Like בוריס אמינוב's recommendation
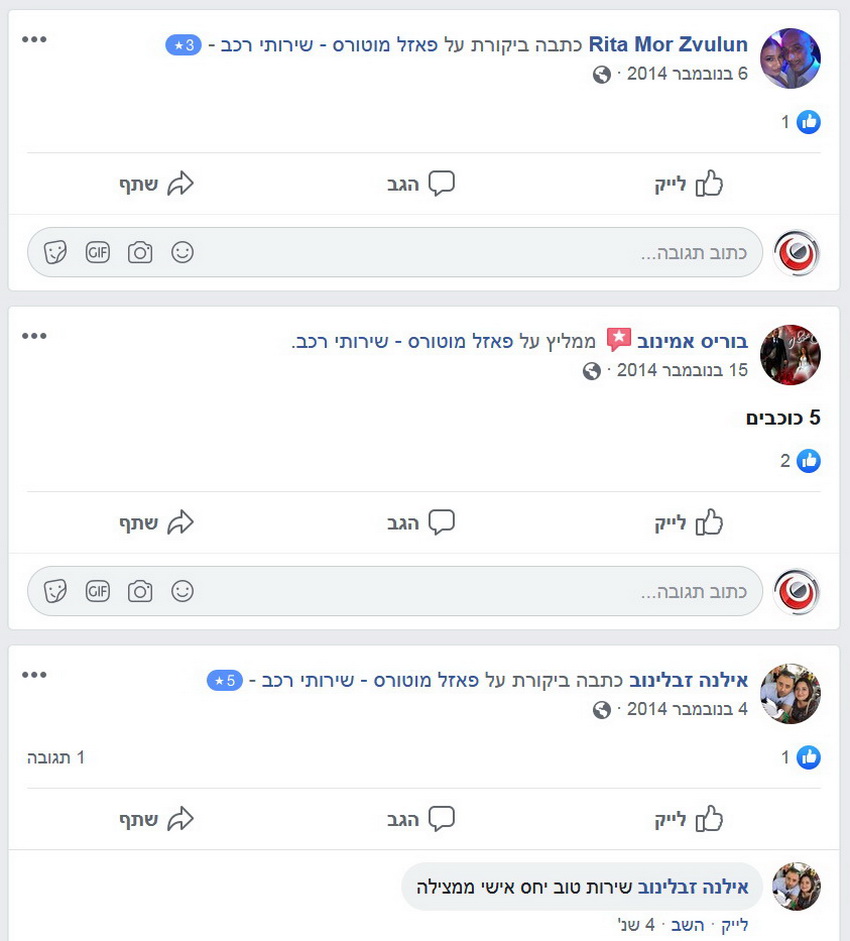Screen dimensions: 850x941 point(688,522)
